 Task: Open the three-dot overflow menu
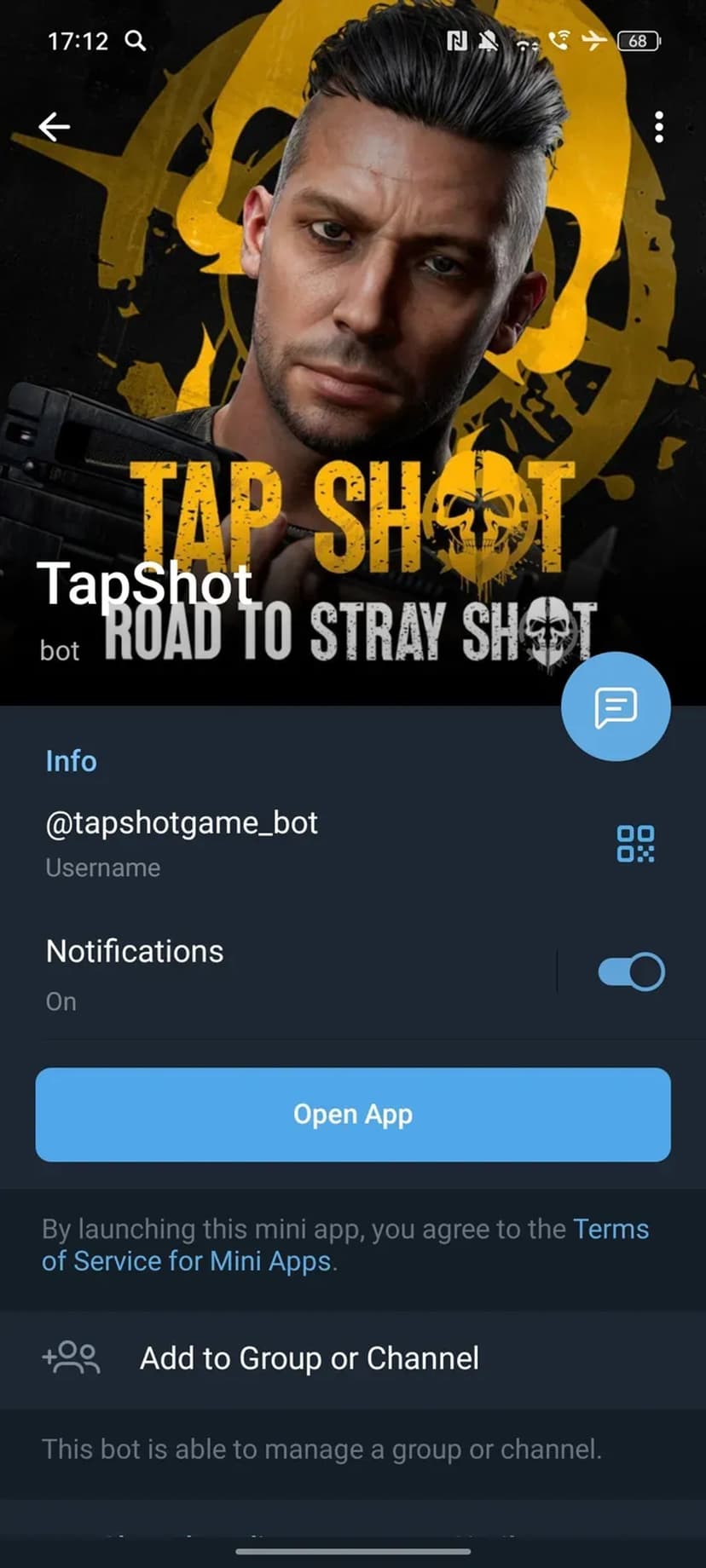658,127
